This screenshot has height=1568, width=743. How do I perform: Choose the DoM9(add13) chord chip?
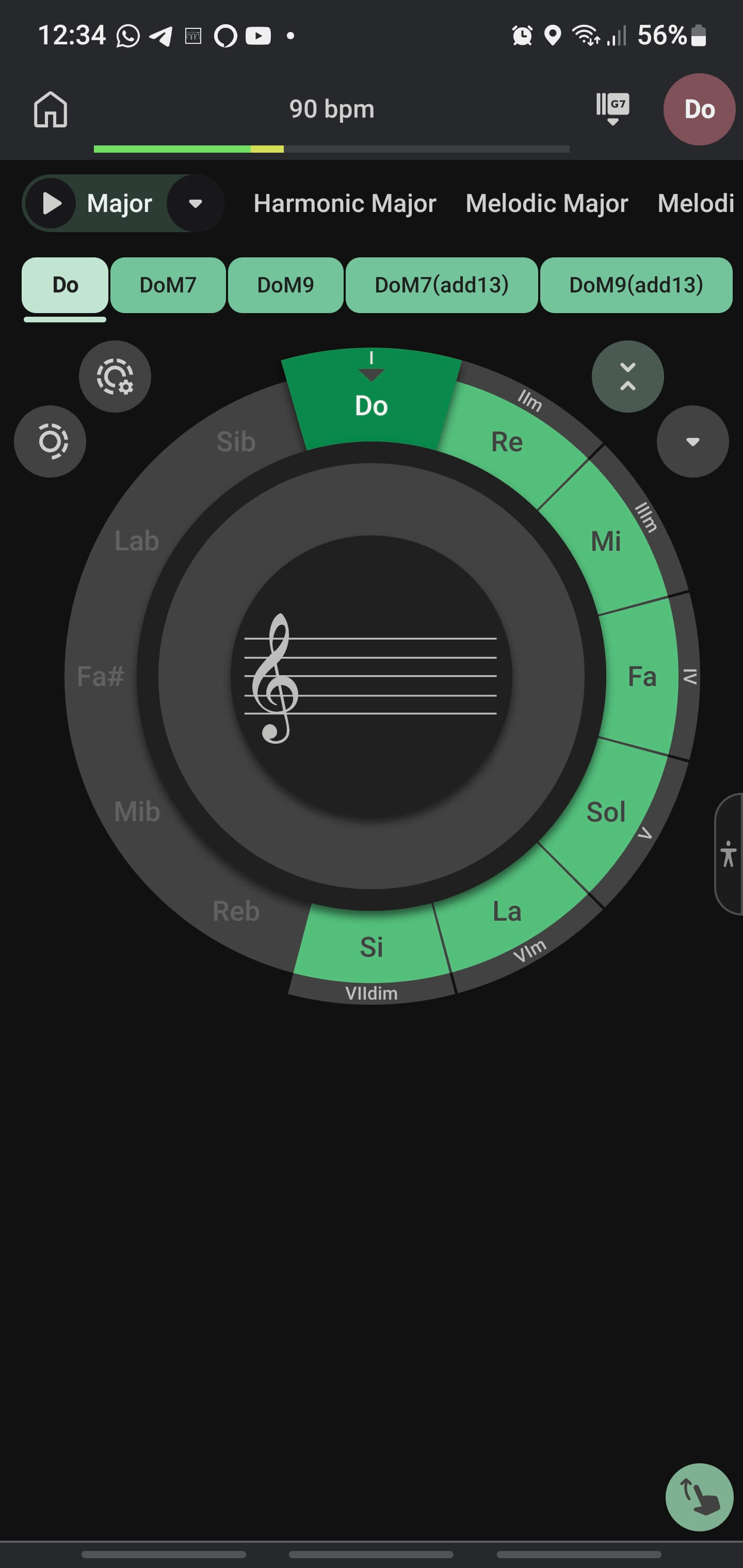(x=636, y=285)
